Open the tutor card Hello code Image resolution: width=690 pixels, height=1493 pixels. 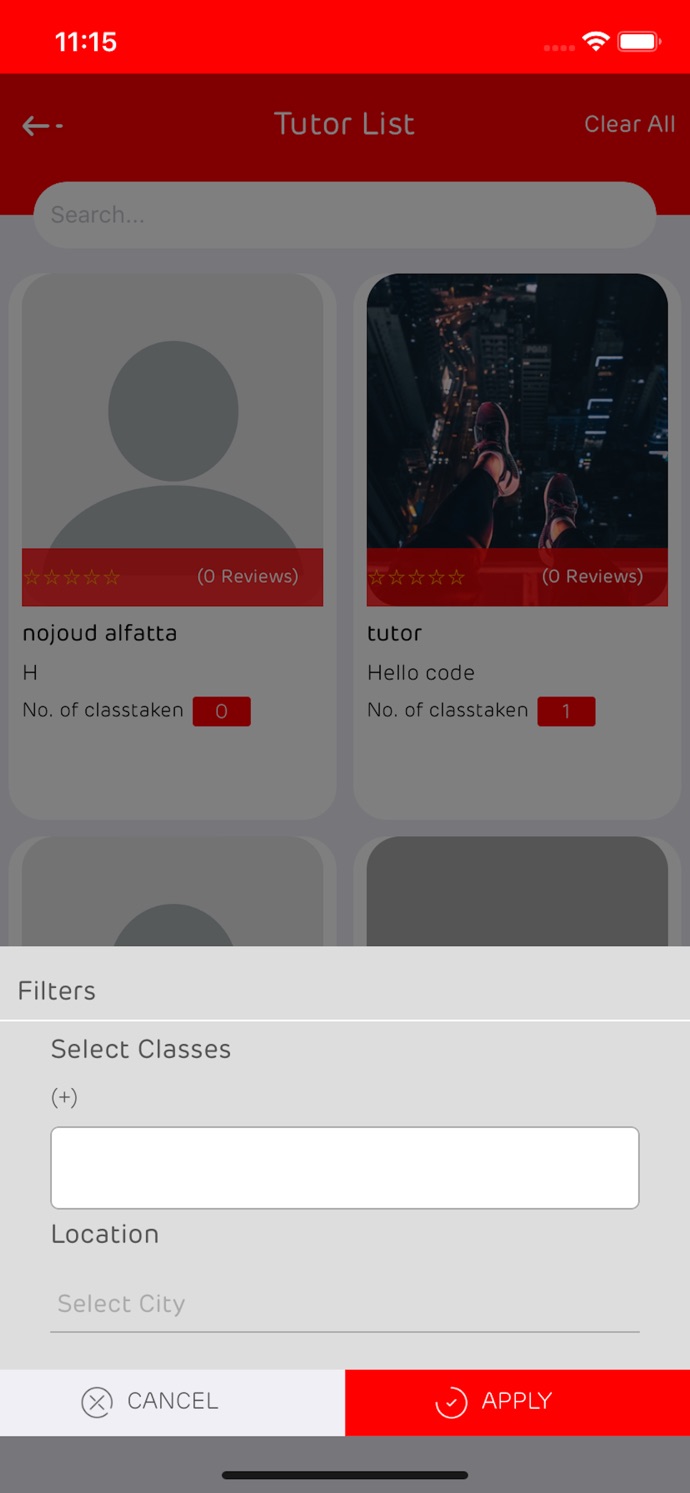516,545
